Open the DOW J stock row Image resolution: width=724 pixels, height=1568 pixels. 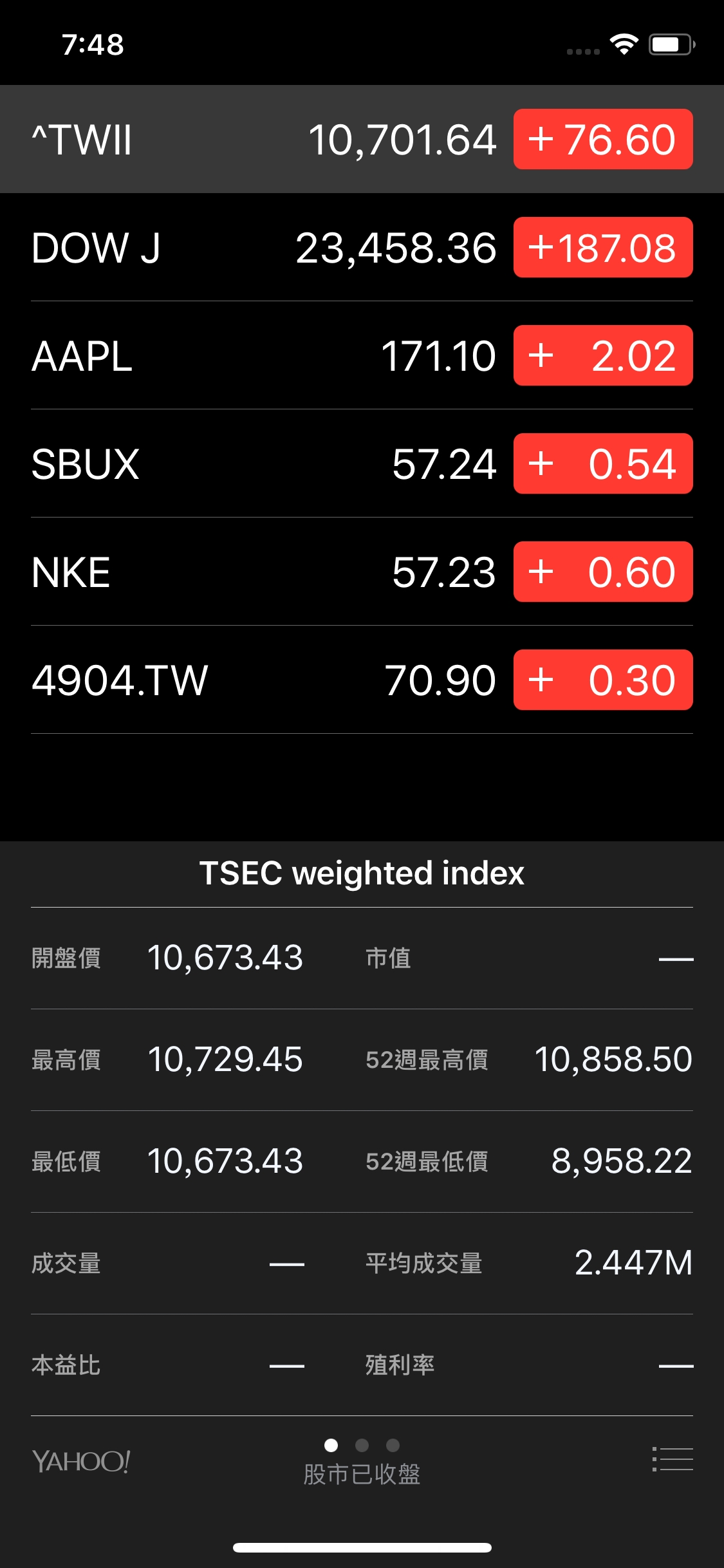(362, 247)
